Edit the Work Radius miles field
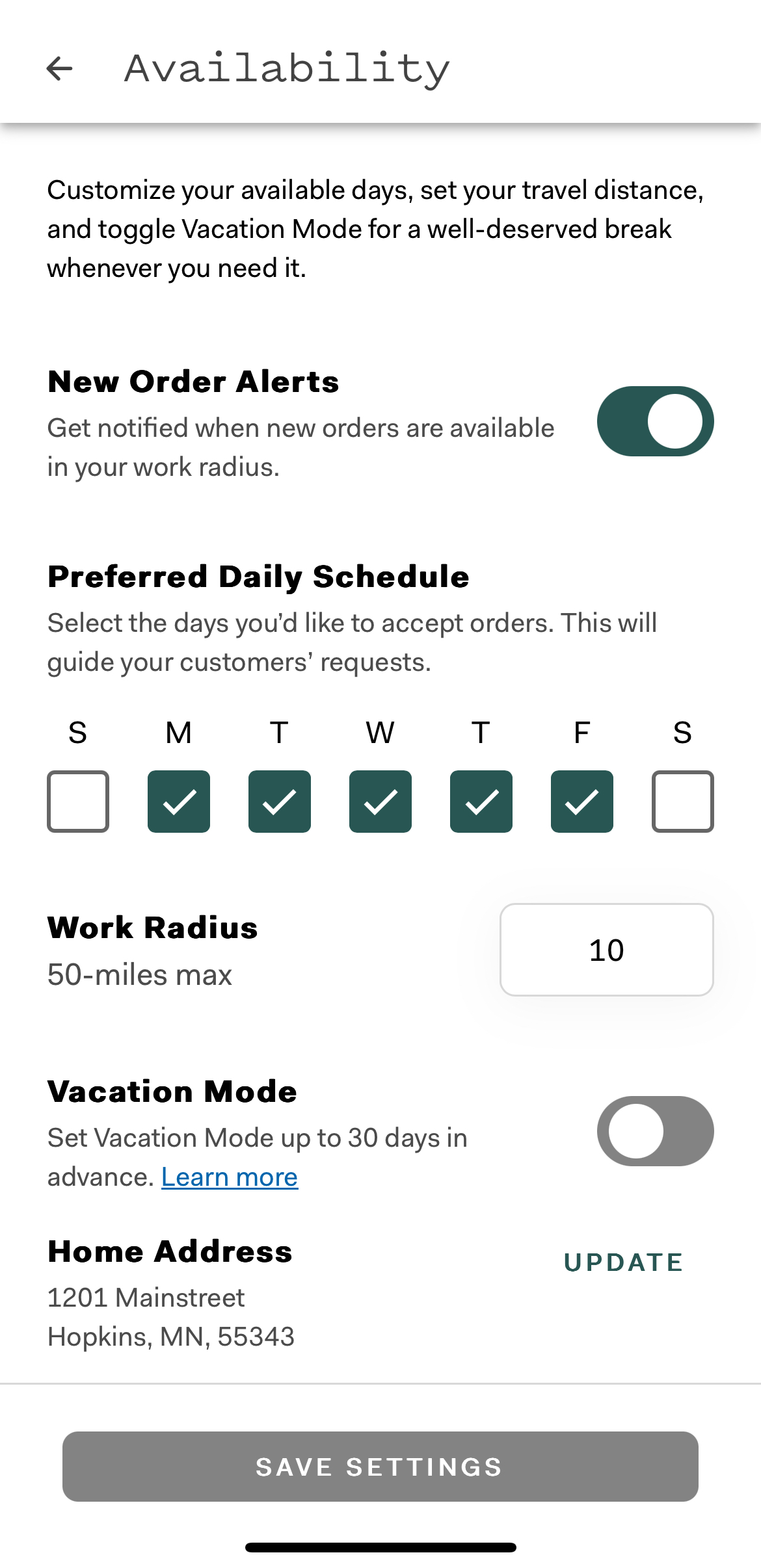The image size is (761, 1568). (x=606, y=950)
